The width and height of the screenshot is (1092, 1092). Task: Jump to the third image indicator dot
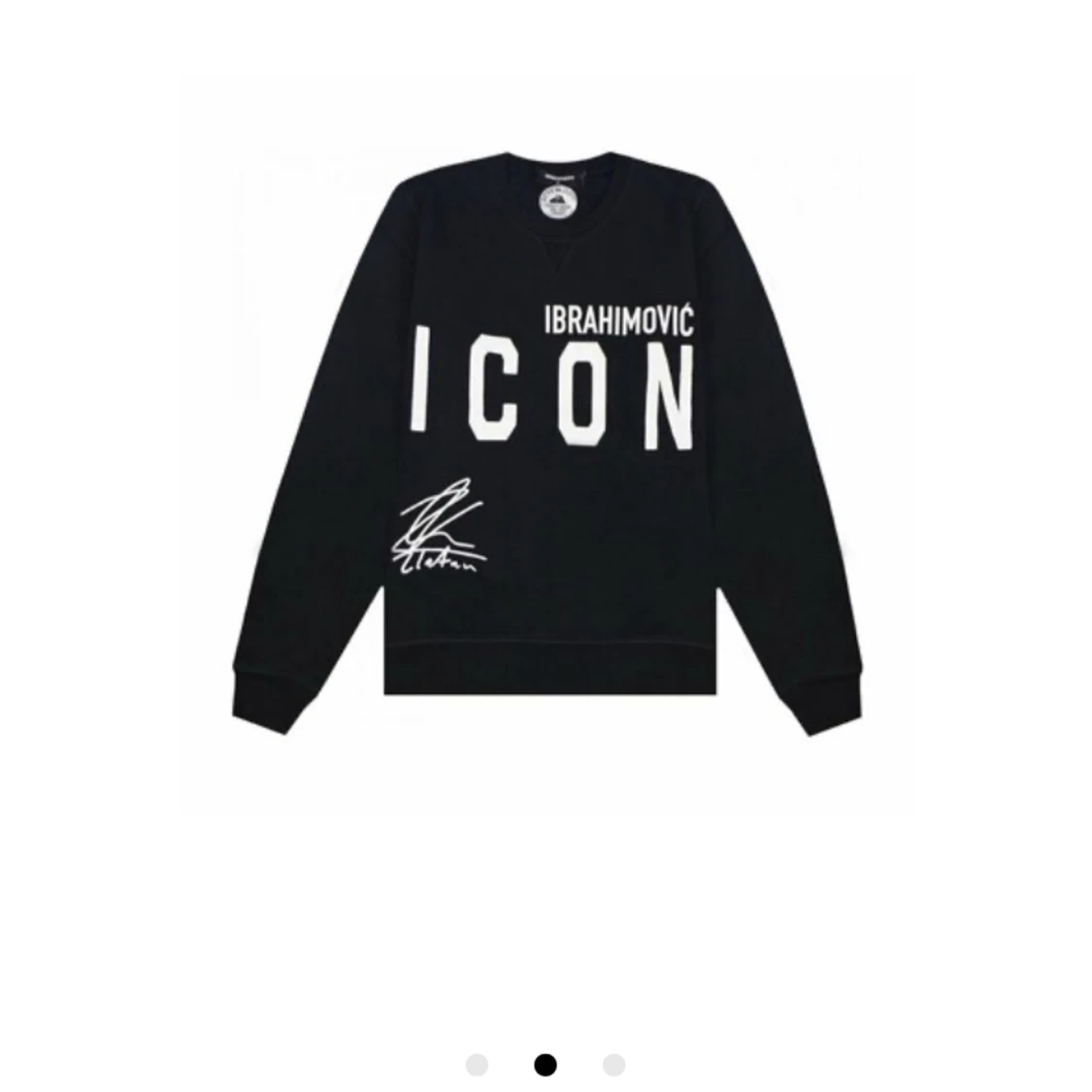[x=613, y=1065]
